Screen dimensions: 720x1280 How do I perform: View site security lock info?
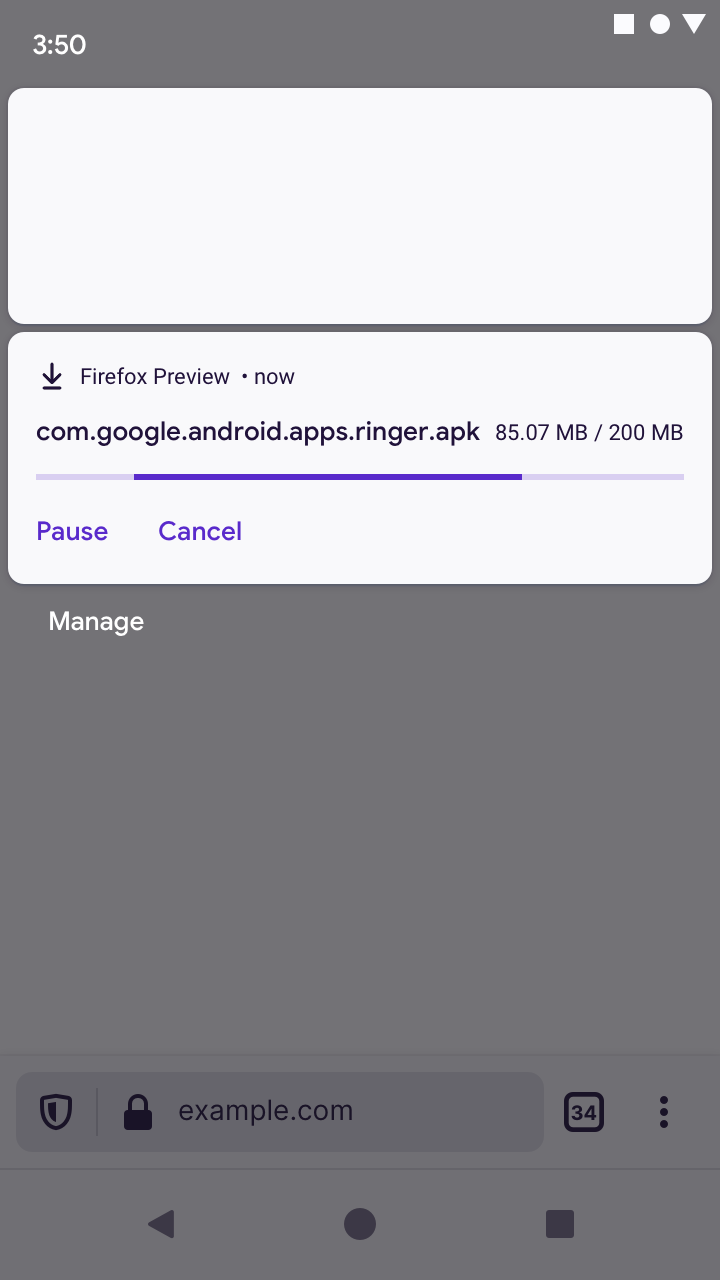(138, 1111)
